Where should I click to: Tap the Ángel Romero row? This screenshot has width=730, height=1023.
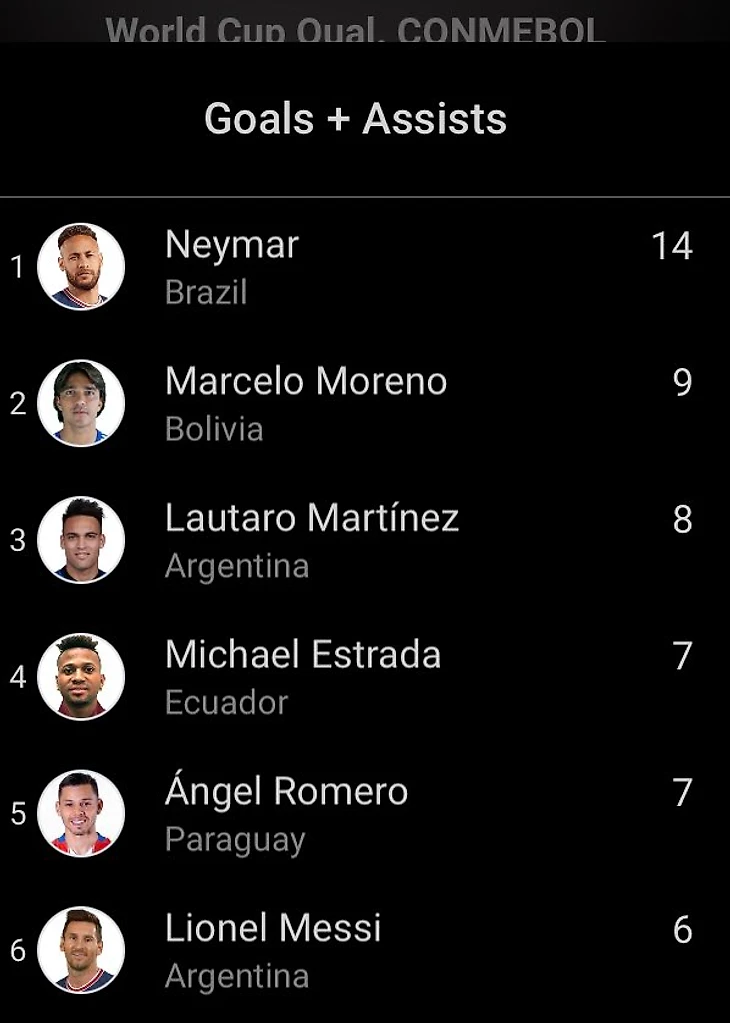tap(286, 793)
